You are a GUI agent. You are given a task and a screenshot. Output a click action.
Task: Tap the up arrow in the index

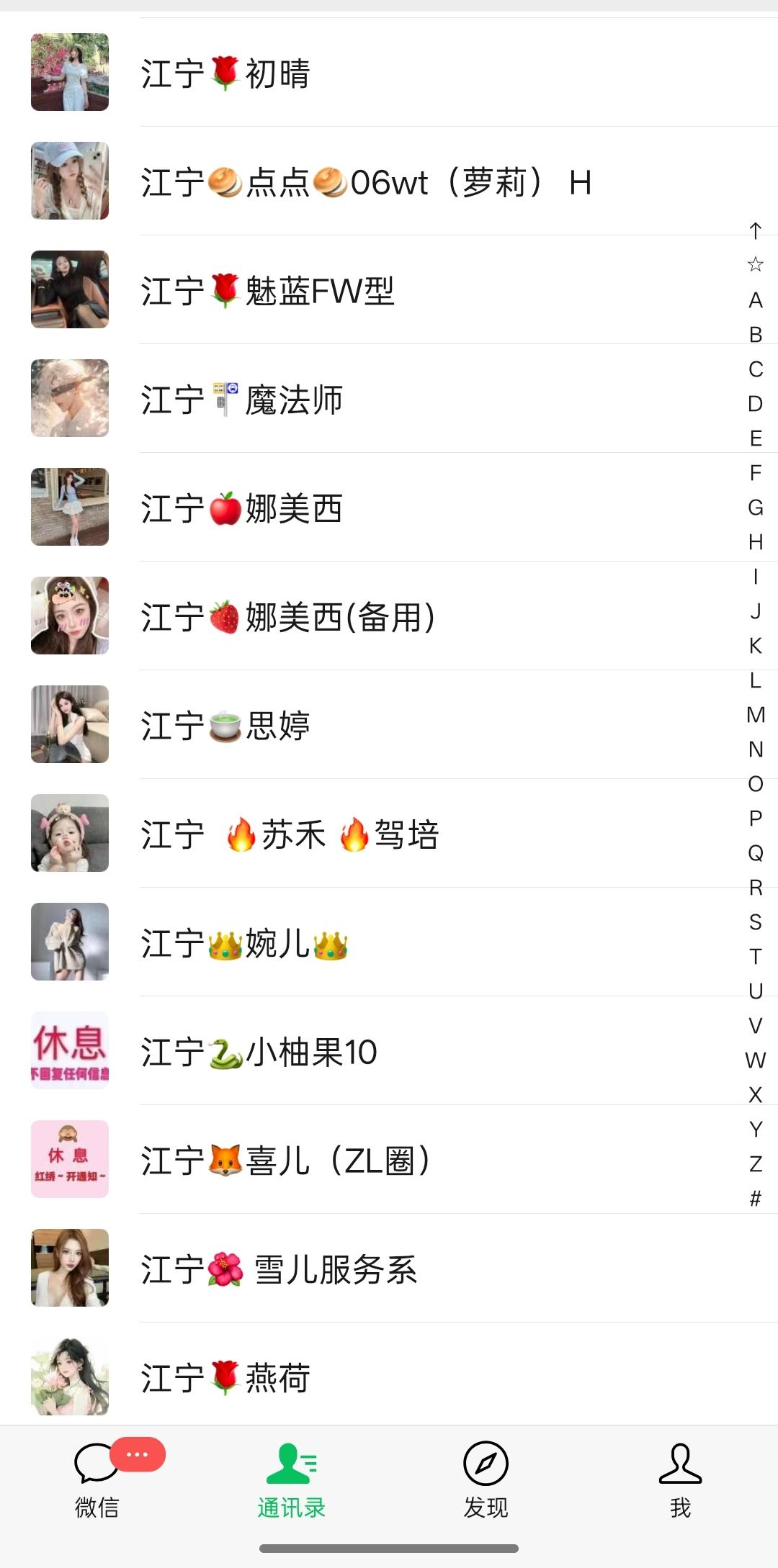(x=755, y=230)
